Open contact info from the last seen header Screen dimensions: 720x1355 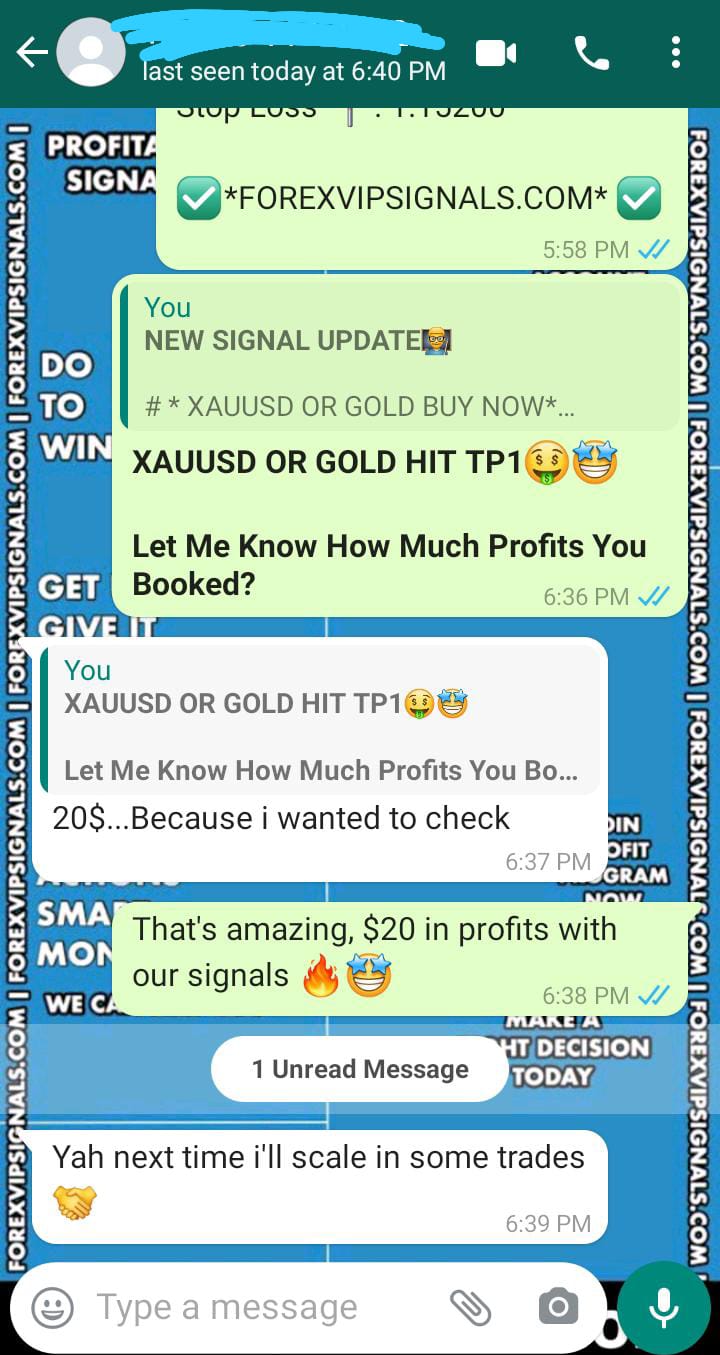pos(294,71)
